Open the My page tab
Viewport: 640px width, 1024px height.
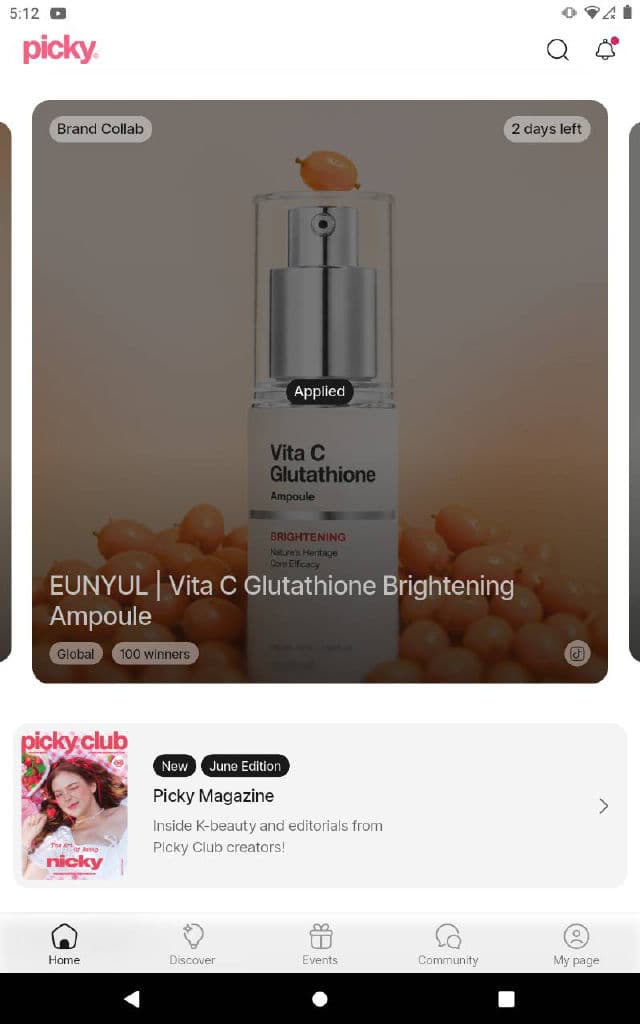coord(576,944)
